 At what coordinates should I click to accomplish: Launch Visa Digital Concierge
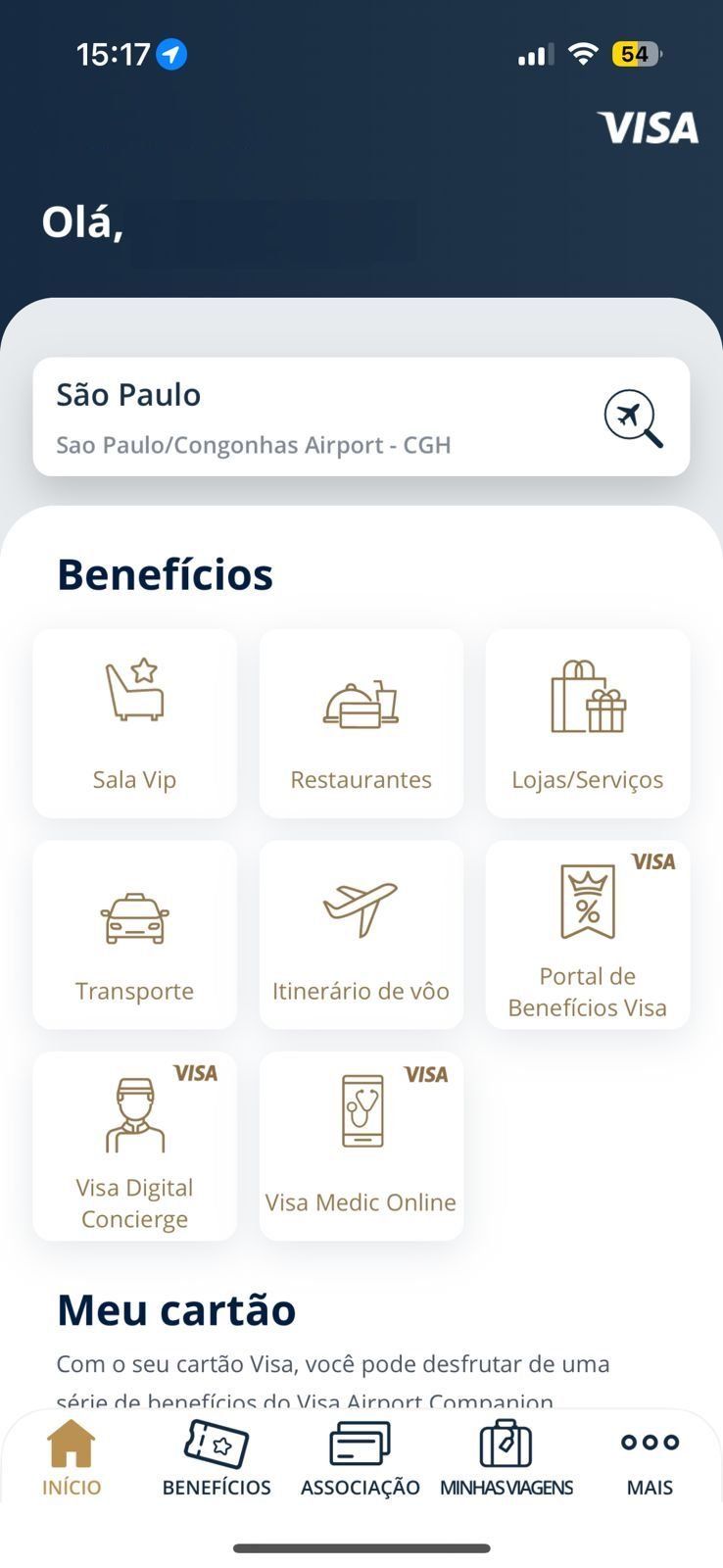click(x=135, y=1147)
